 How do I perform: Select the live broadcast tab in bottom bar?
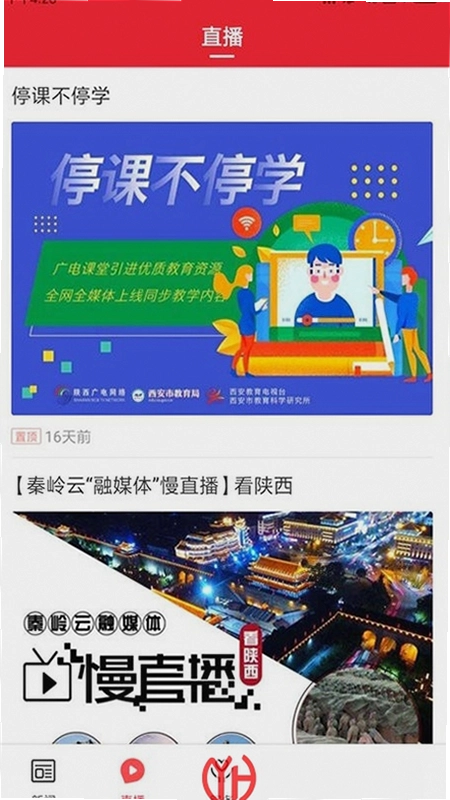pyautogui.click(x=132, y=776)
